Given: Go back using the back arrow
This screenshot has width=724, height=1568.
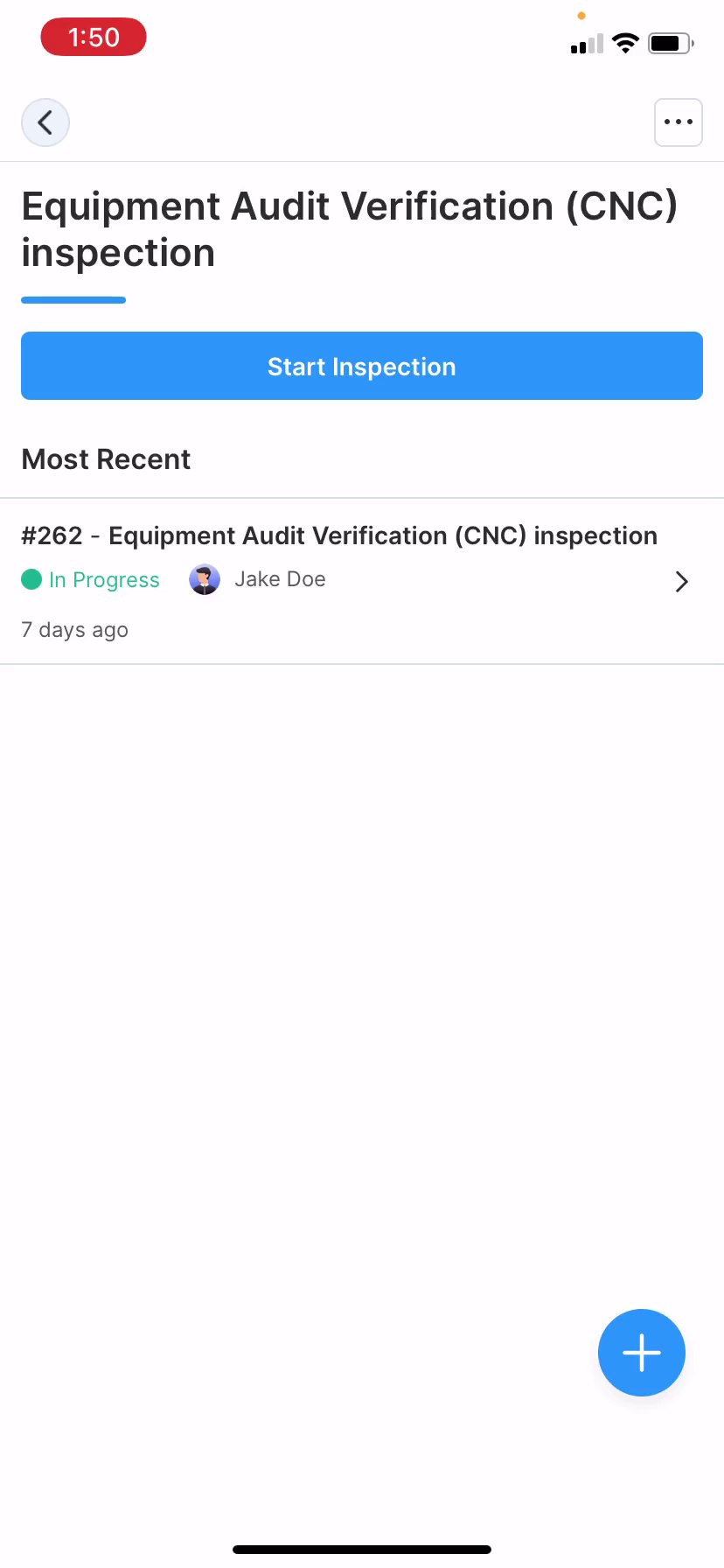Looking at the screenshot, I should click(45, 122).
